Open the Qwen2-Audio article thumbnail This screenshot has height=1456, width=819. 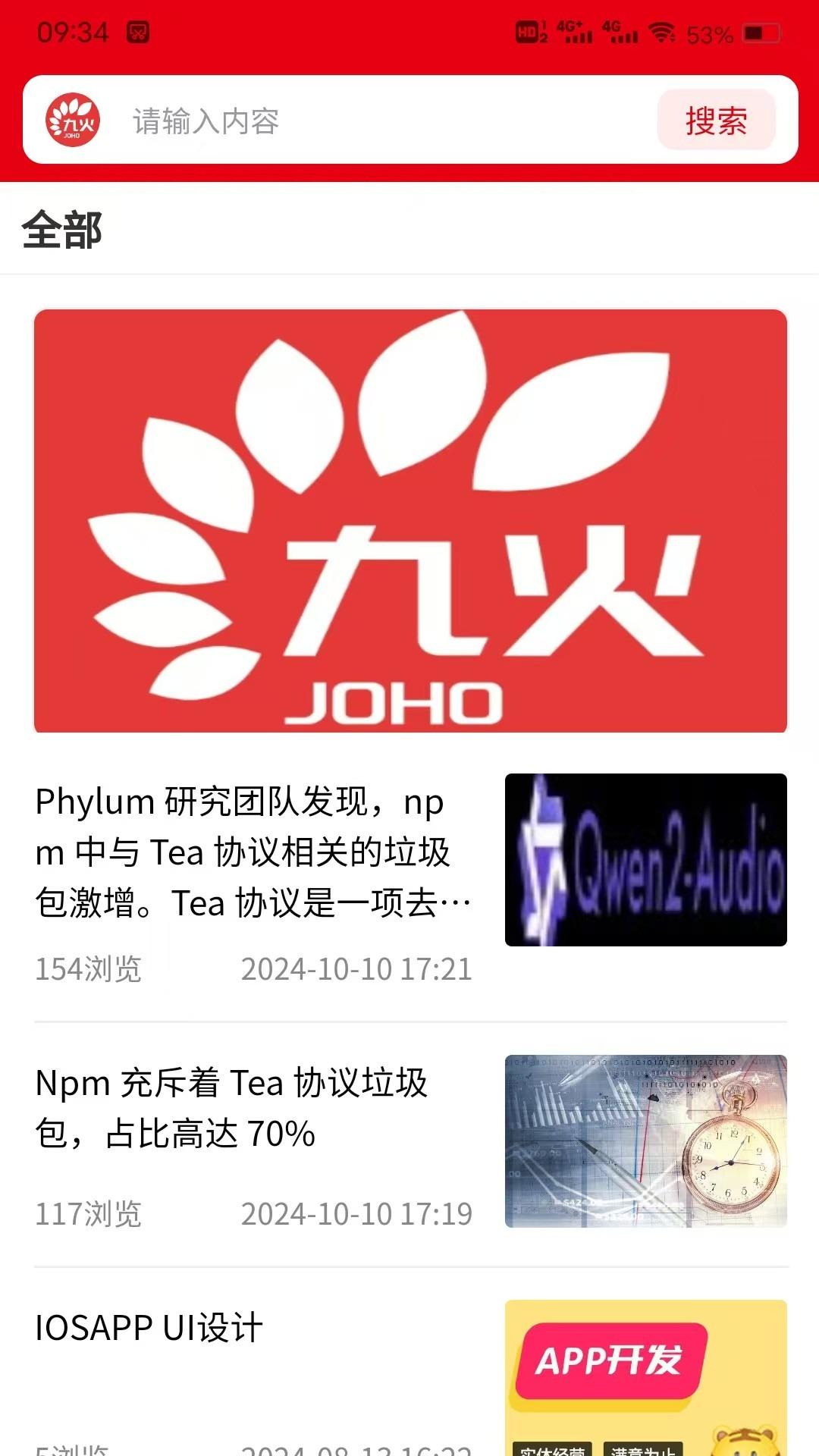(x=644, y=858)
